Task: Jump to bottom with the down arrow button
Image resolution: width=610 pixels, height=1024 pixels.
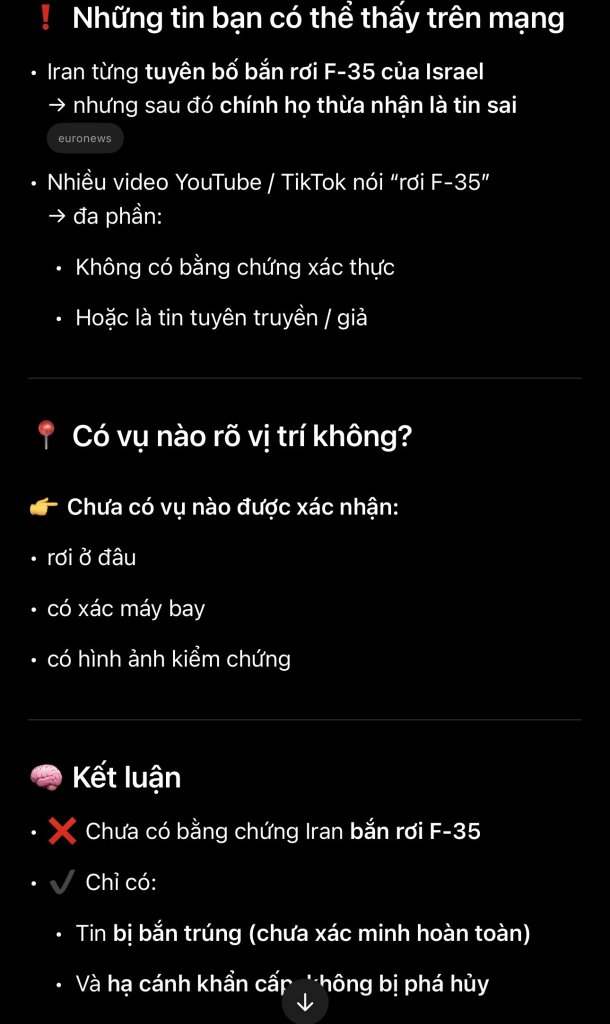Action: [305, 1002]
